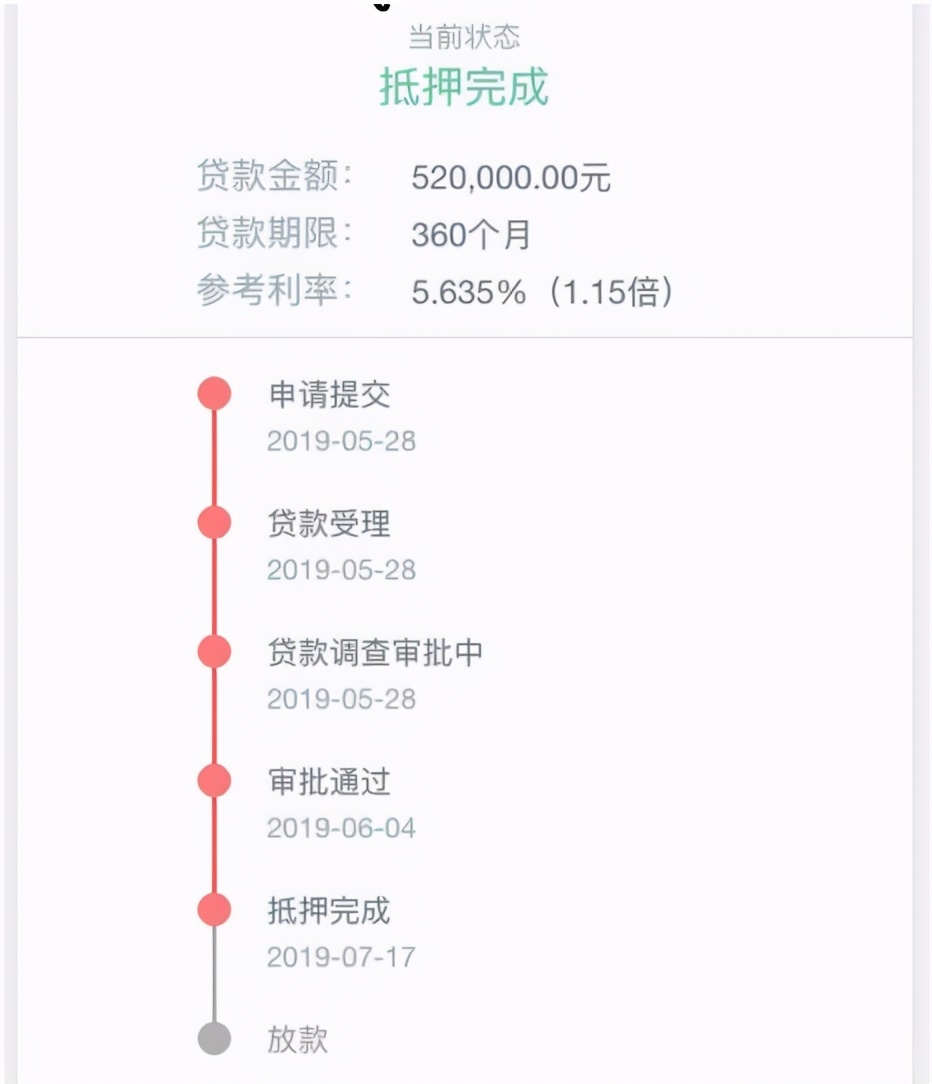This screenshot has width=932, height=1084.
Task: Click the 贷款受理 red milestone dot
Action: click(213, 522)
